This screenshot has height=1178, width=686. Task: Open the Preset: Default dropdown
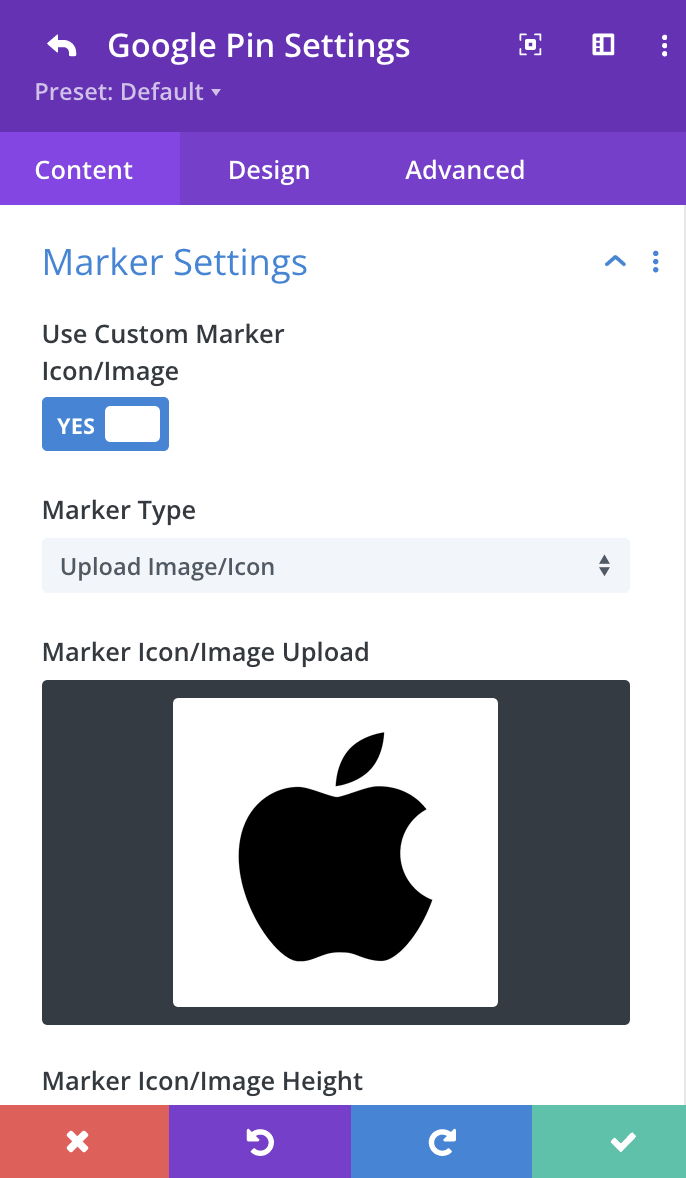[128, 92]
